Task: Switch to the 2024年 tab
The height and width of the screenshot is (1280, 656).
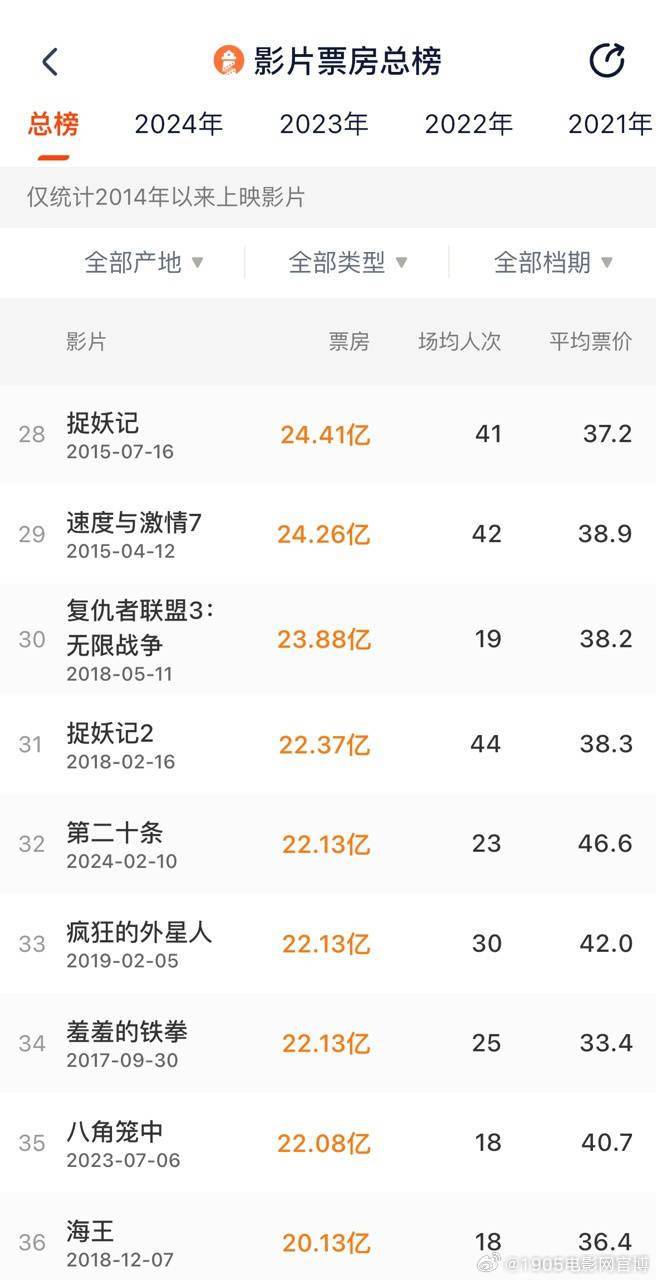Action: pos(179,124)
